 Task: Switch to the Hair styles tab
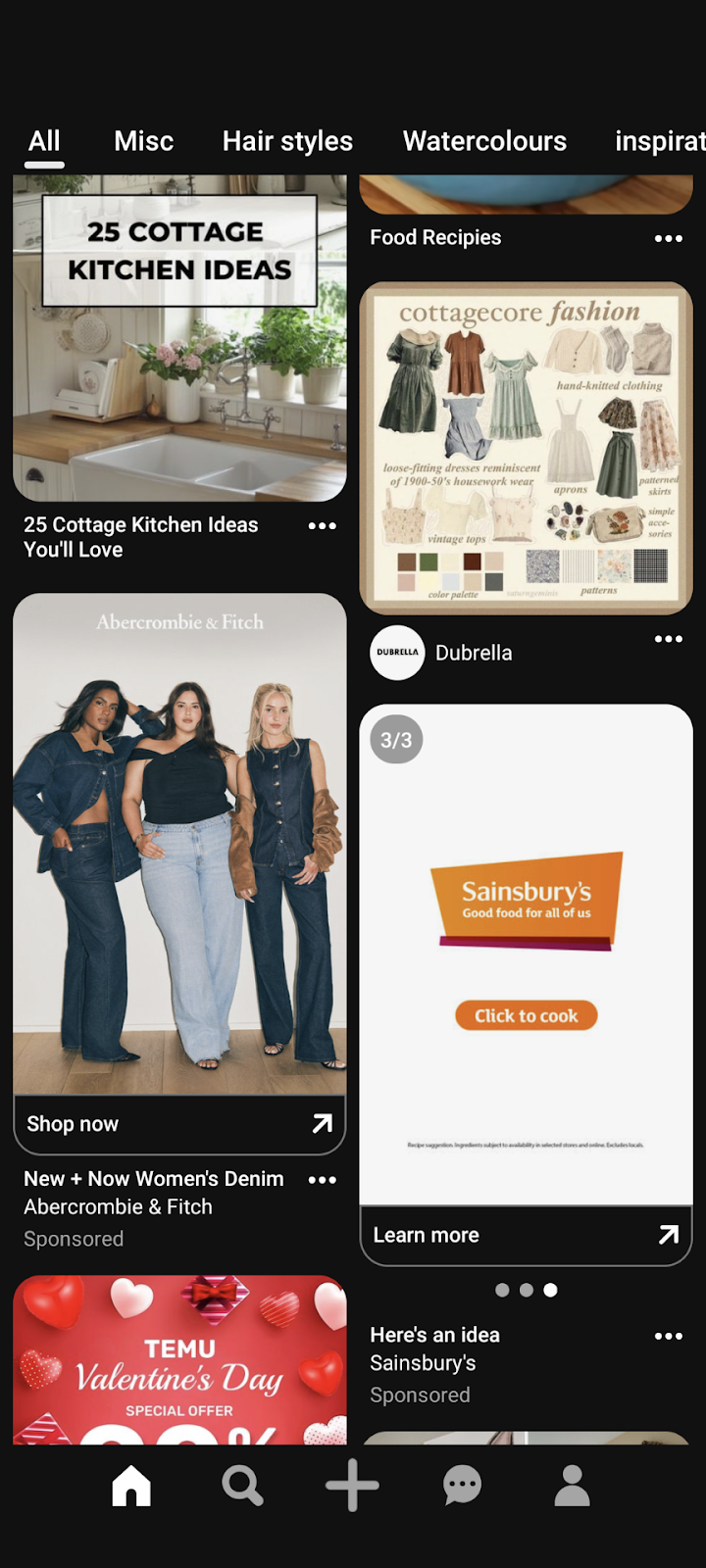(287, 141)
